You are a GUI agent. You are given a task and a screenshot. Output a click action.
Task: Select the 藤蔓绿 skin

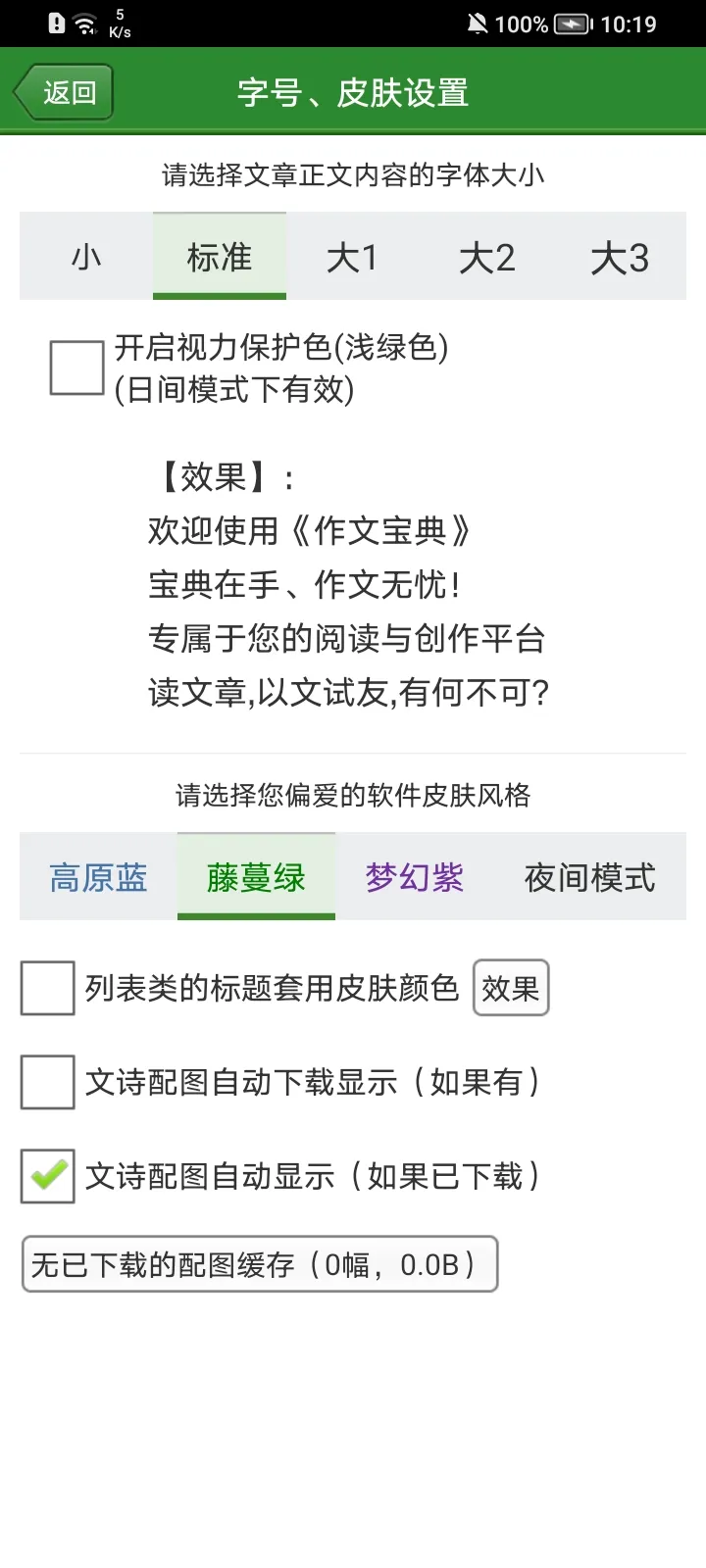coord(256,877)
